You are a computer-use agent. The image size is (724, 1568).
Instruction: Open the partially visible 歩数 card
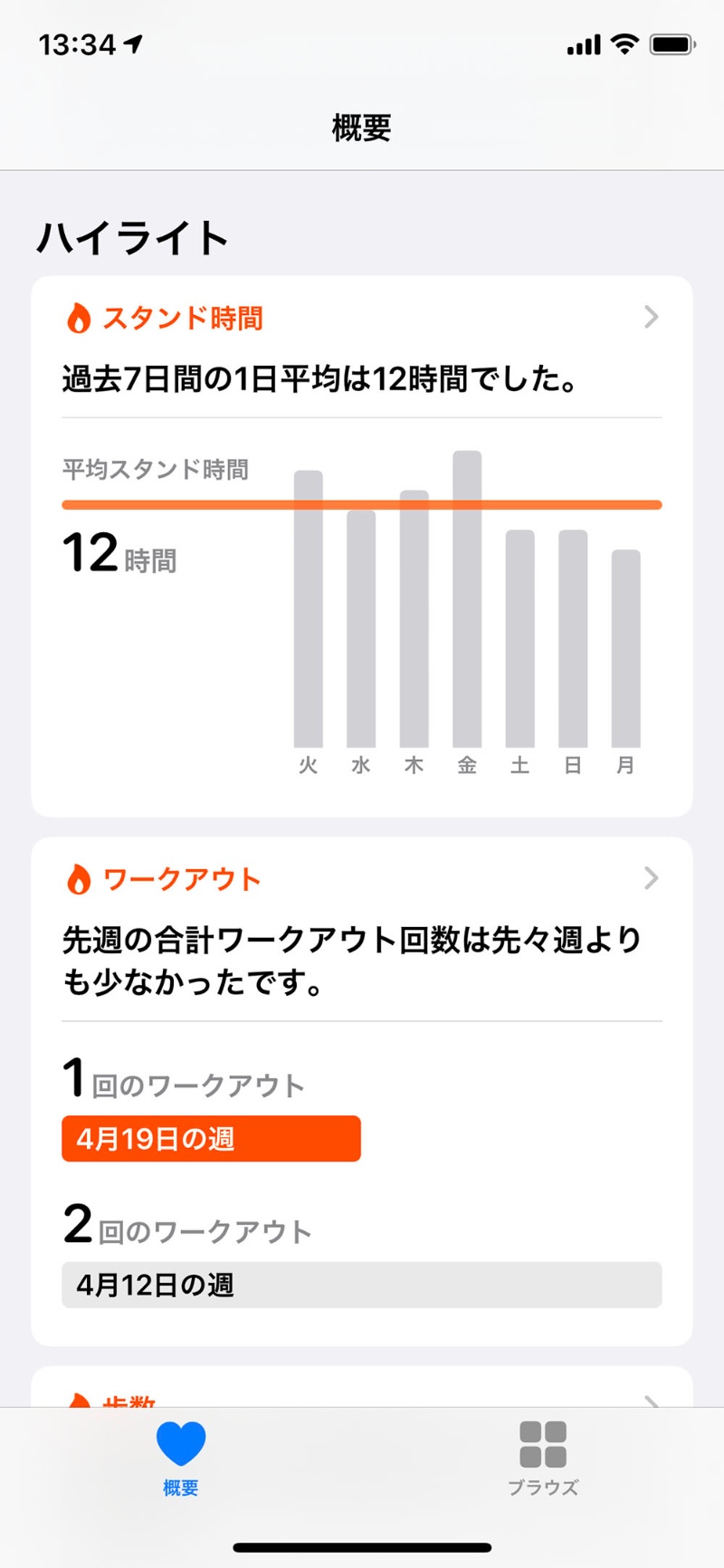click(x=362, y=1392)
